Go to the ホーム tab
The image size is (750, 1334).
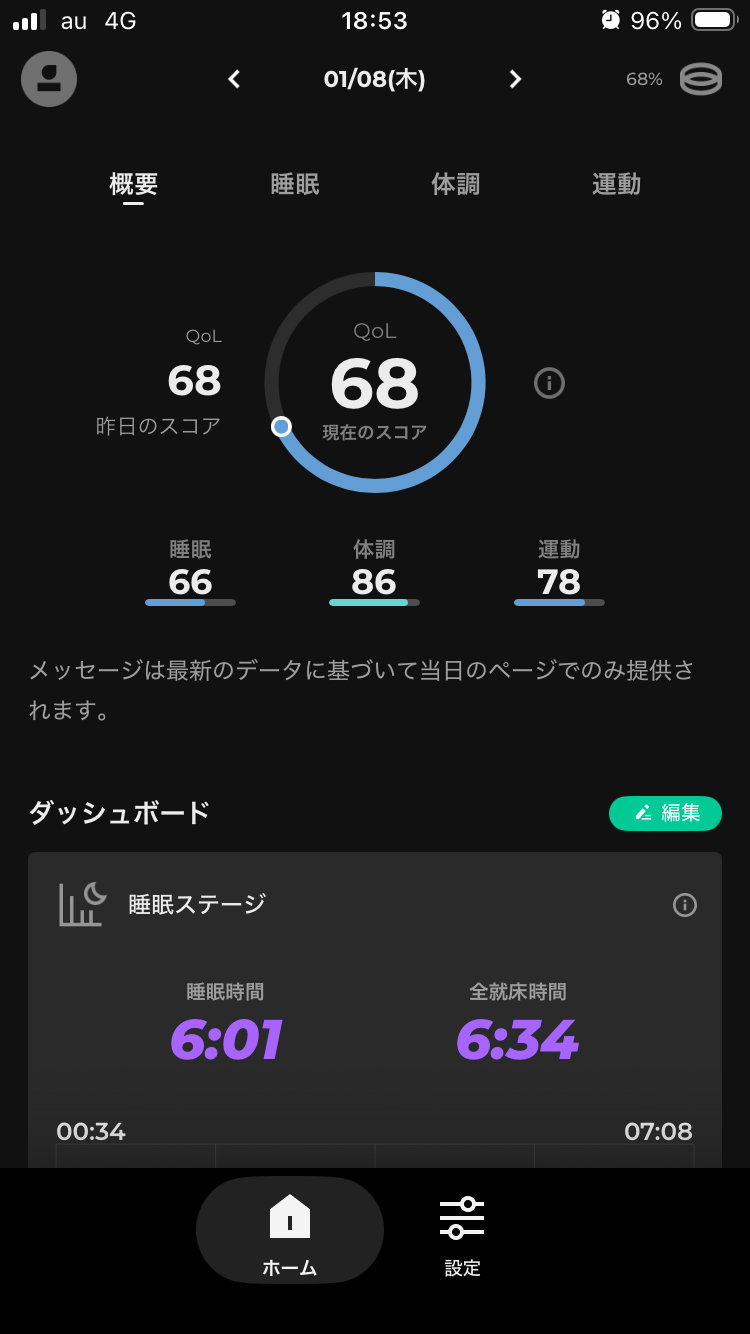[290, 1231]
